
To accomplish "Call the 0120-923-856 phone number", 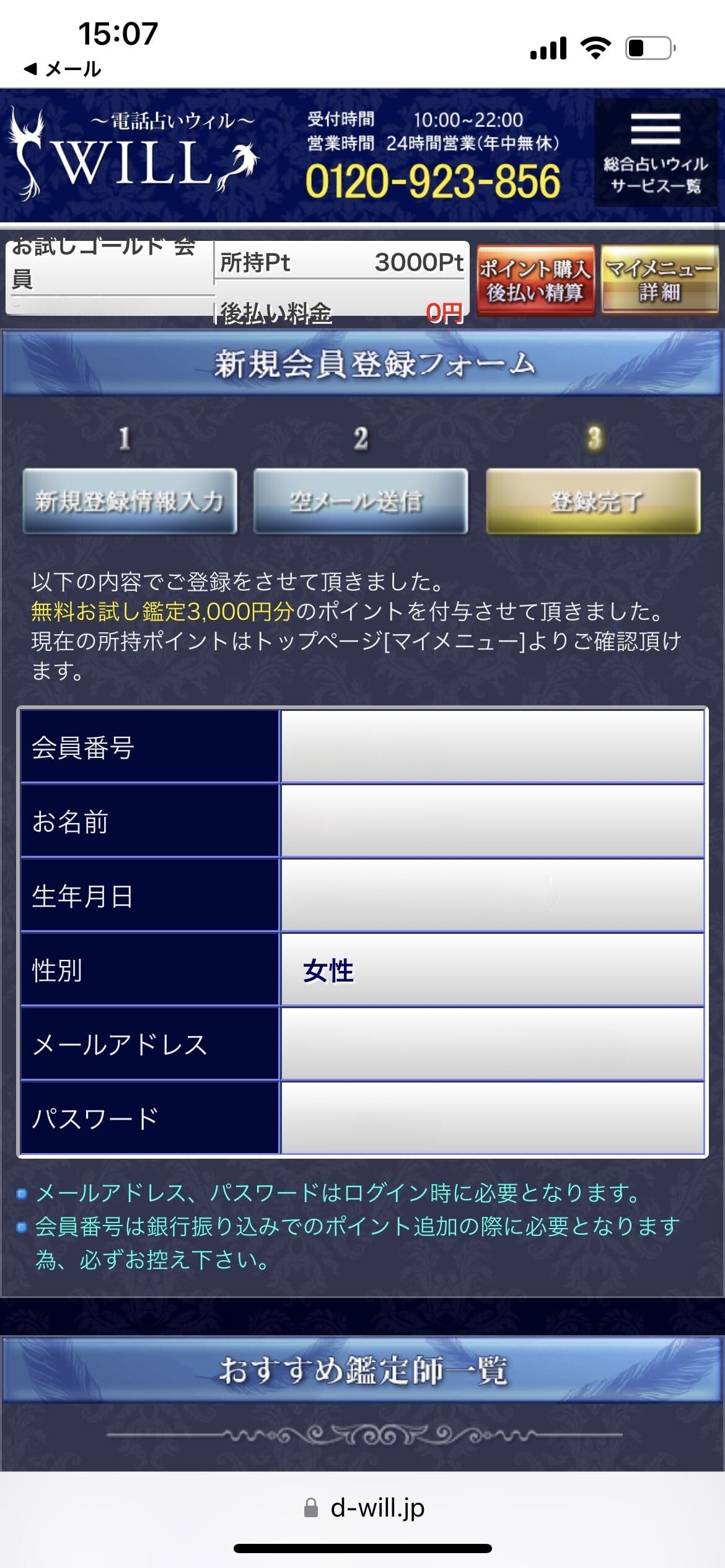I will (433, 181).
